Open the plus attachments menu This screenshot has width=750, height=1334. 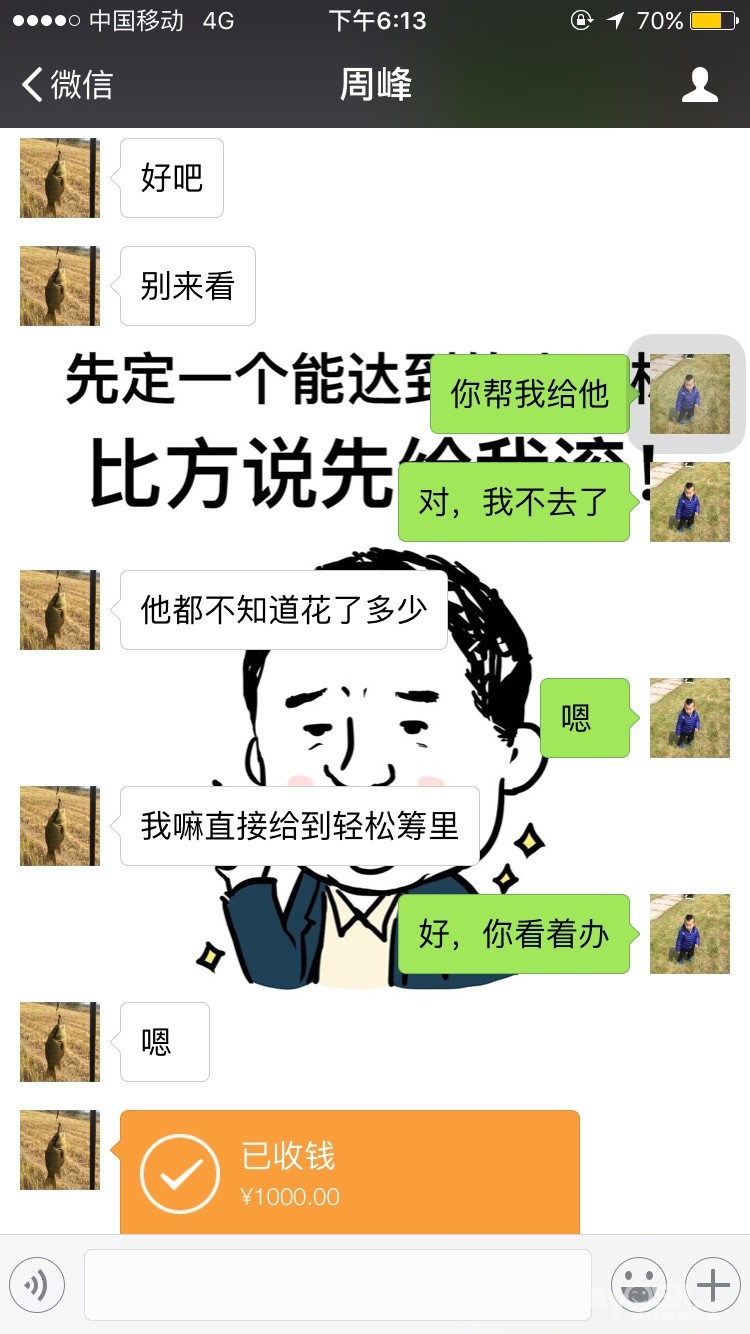(x=713, y=1285)
